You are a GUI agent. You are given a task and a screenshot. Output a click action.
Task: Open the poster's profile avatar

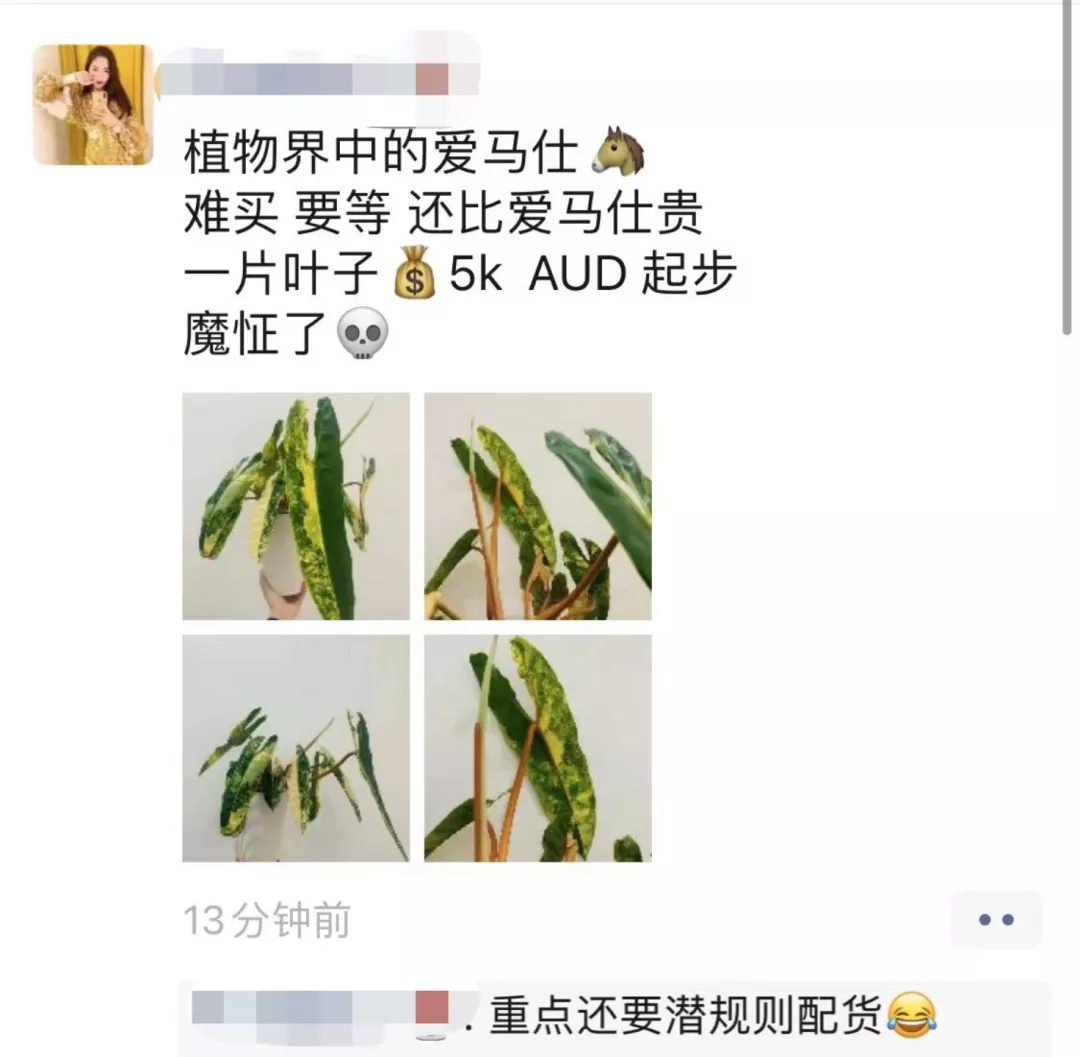point(93,105)
